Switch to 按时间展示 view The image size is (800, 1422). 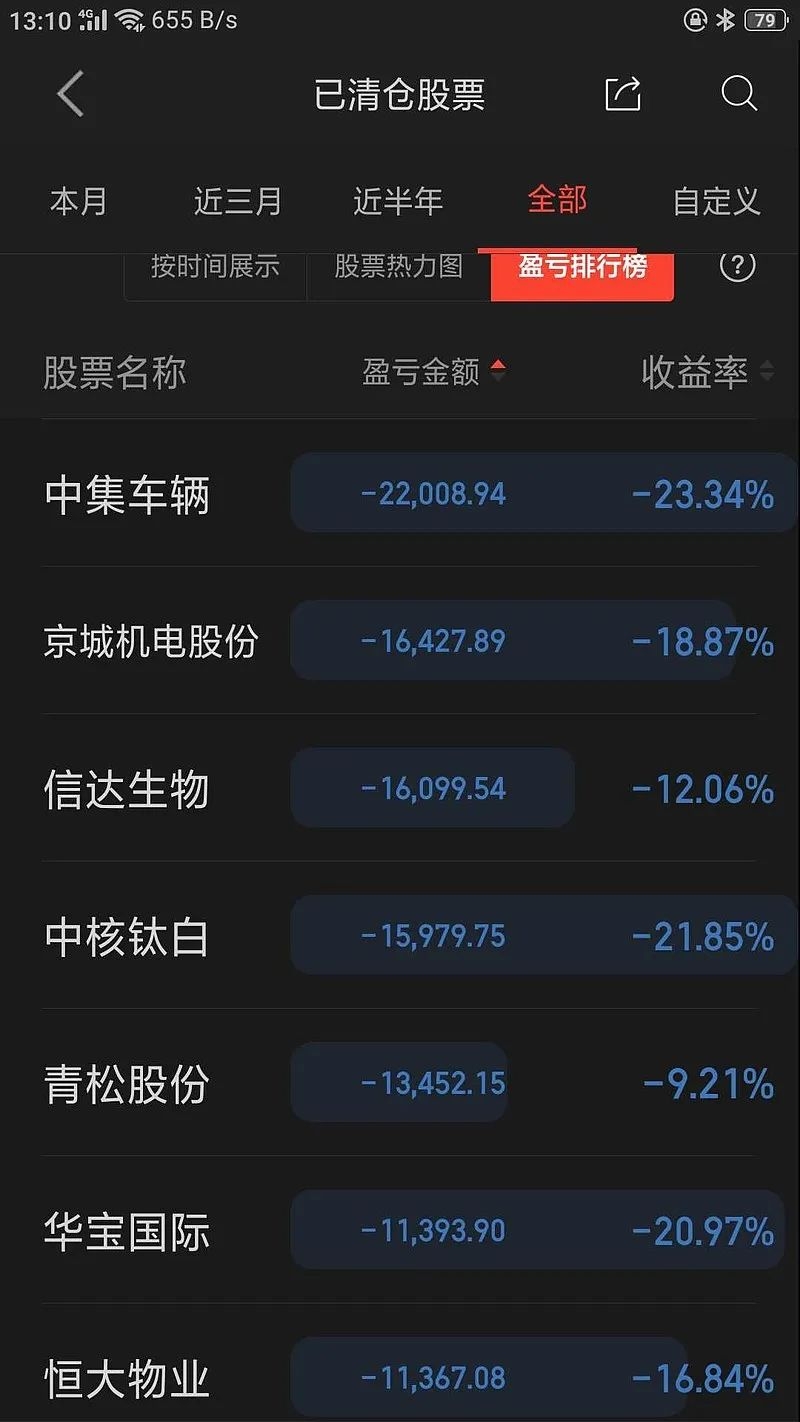pos(215,267)
